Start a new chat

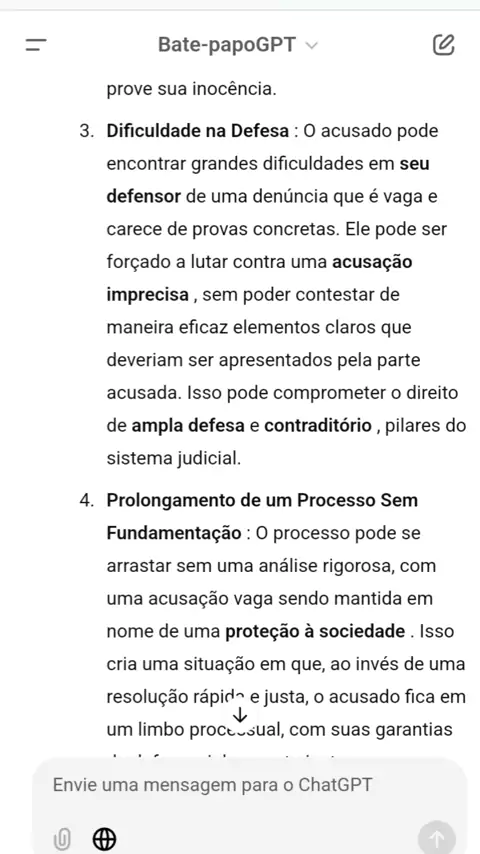point(443,45)
